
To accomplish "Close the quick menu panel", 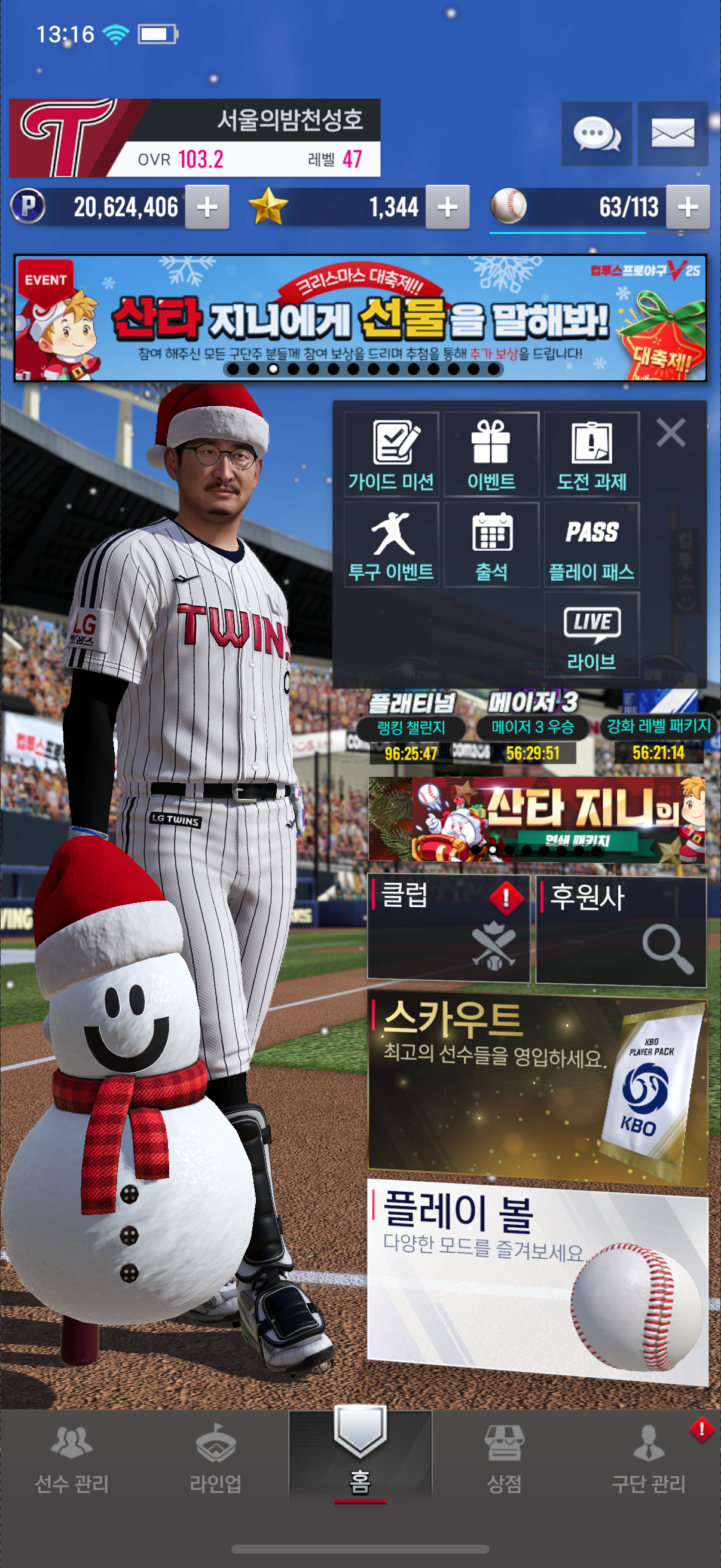I will pyautogui.click(x=671, y=433).
